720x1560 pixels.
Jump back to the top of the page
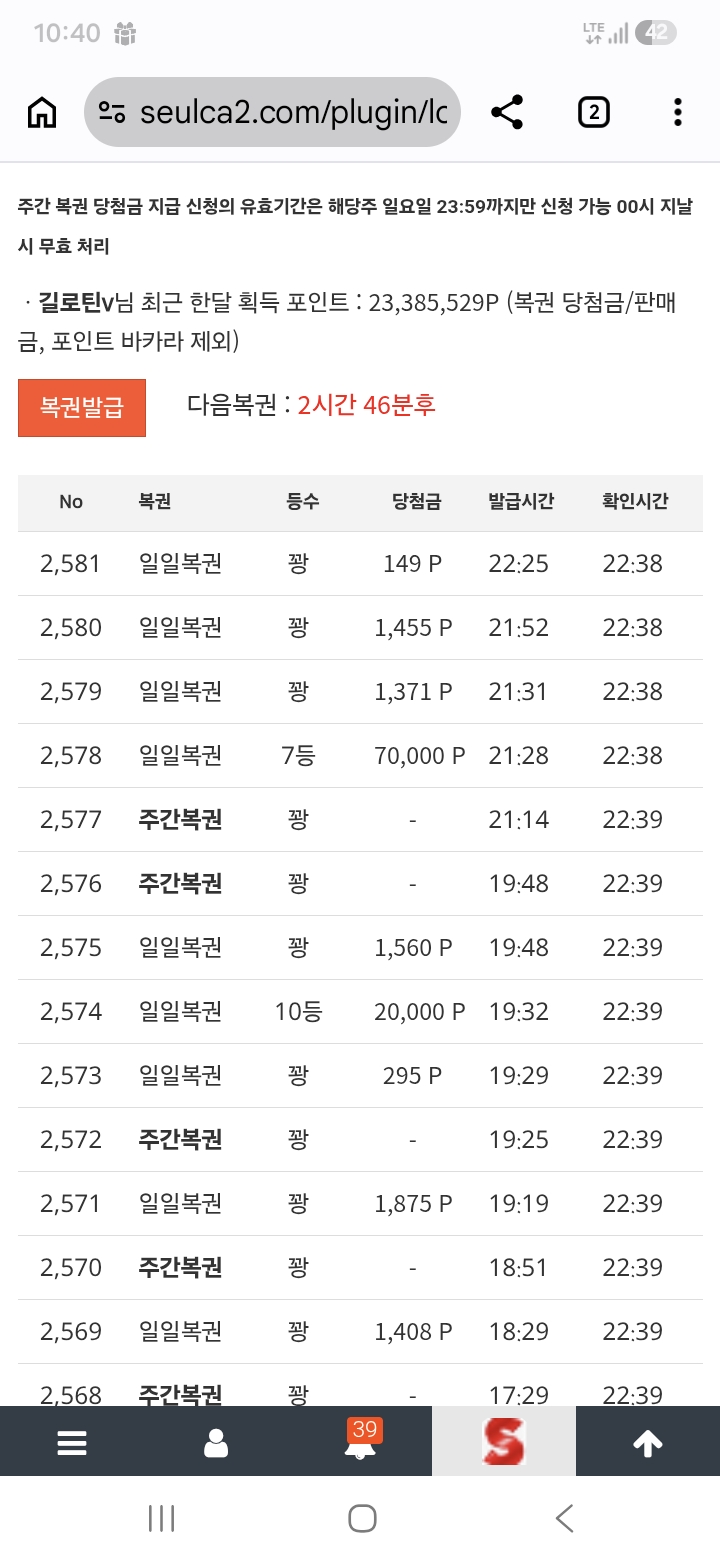(x=648, y=1443)
